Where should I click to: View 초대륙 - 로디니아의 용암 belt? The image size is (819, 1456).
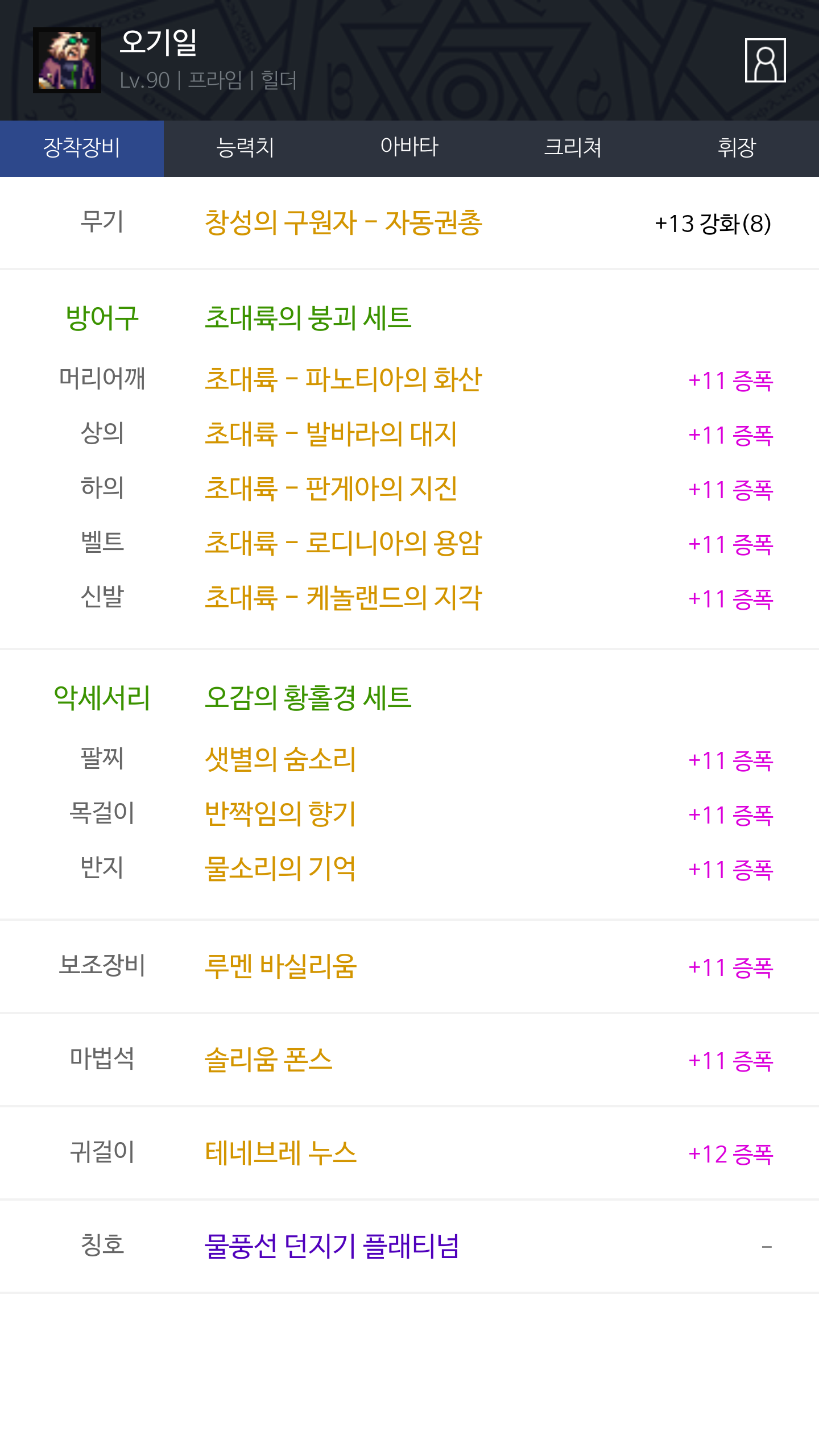[343, 543]
